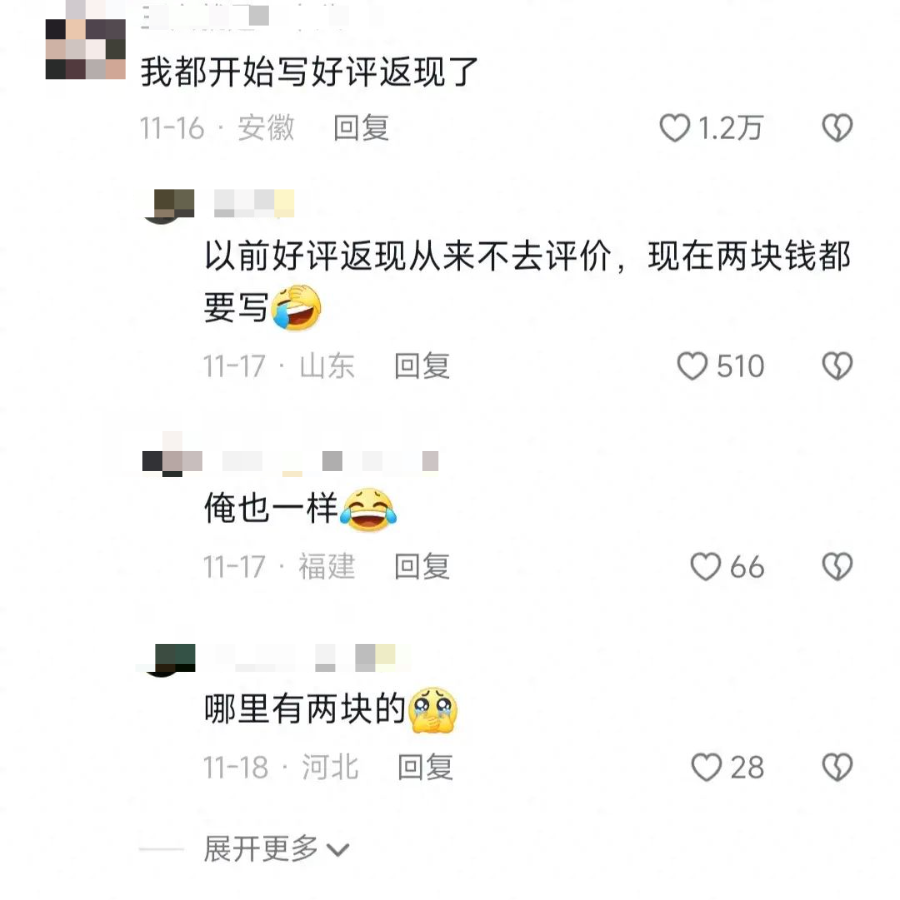Image resolution: width=900 pixels, height=900 pixels.
Task: Dislike the comment 我都开始写好评返现了
Action: click(836, 128)
